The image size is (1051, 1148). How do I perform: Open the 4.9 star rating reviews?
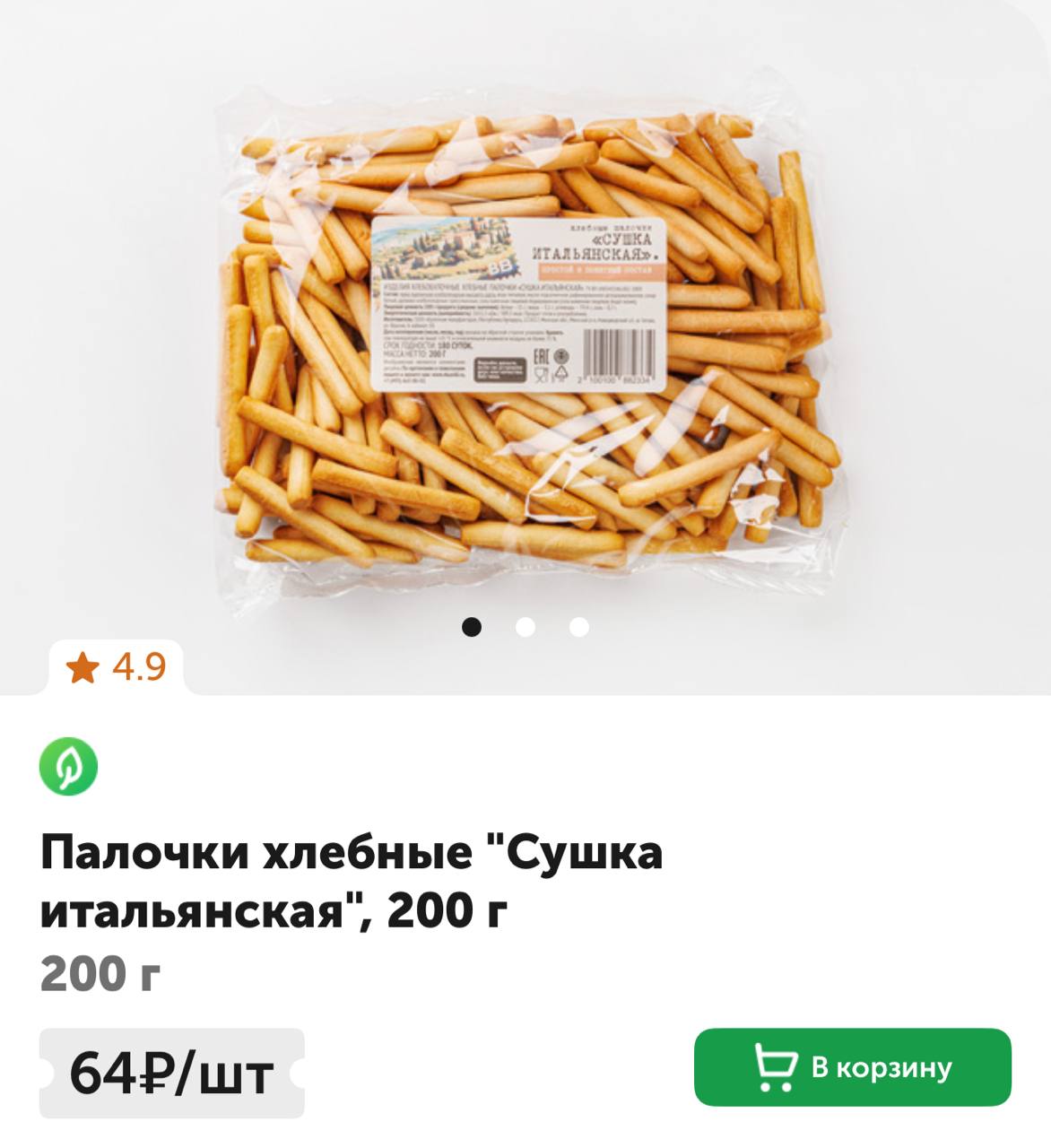[x=117, y=667]
